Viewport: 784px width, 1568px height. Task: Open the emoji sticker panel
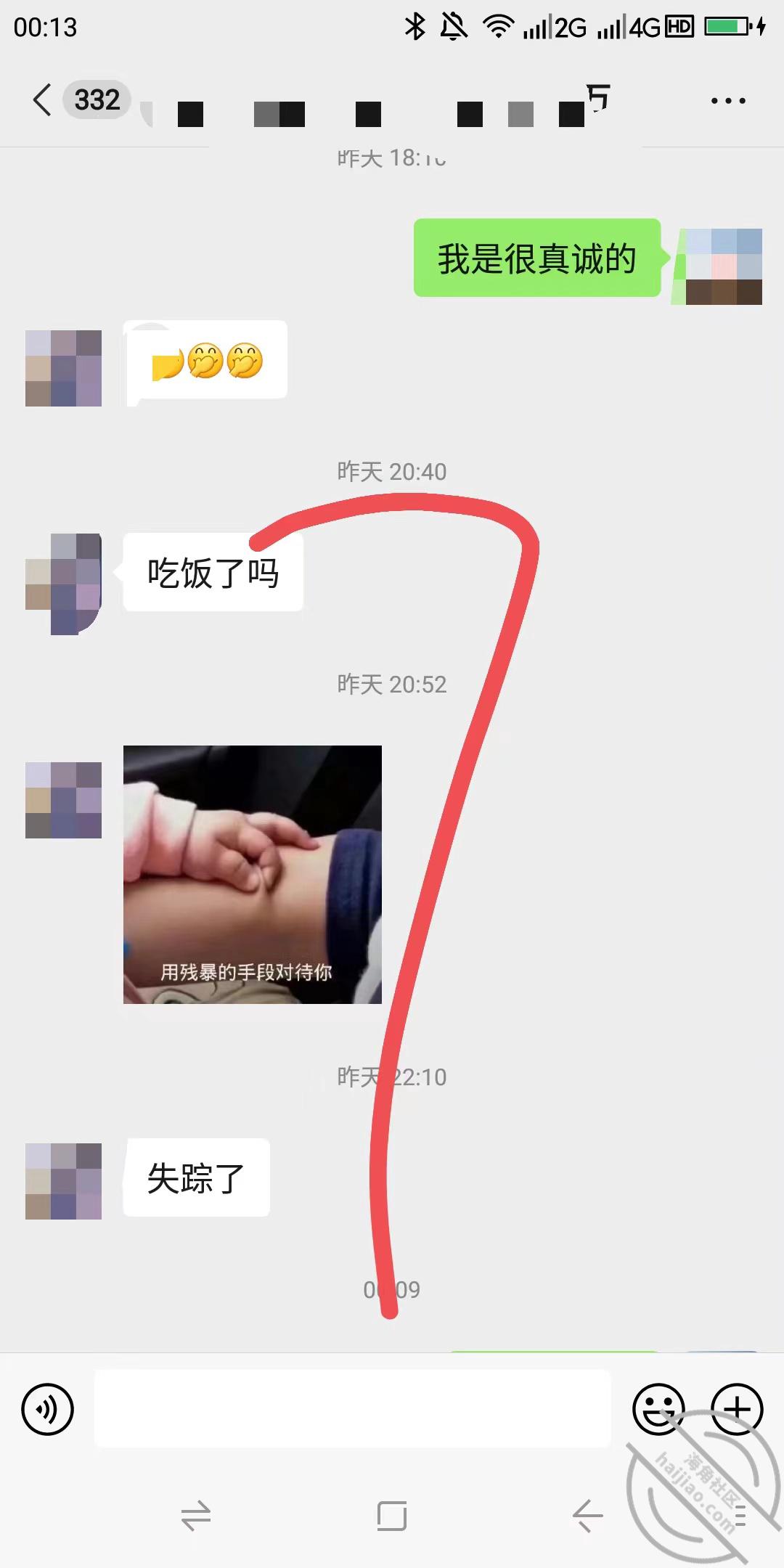pos(659,1410)
